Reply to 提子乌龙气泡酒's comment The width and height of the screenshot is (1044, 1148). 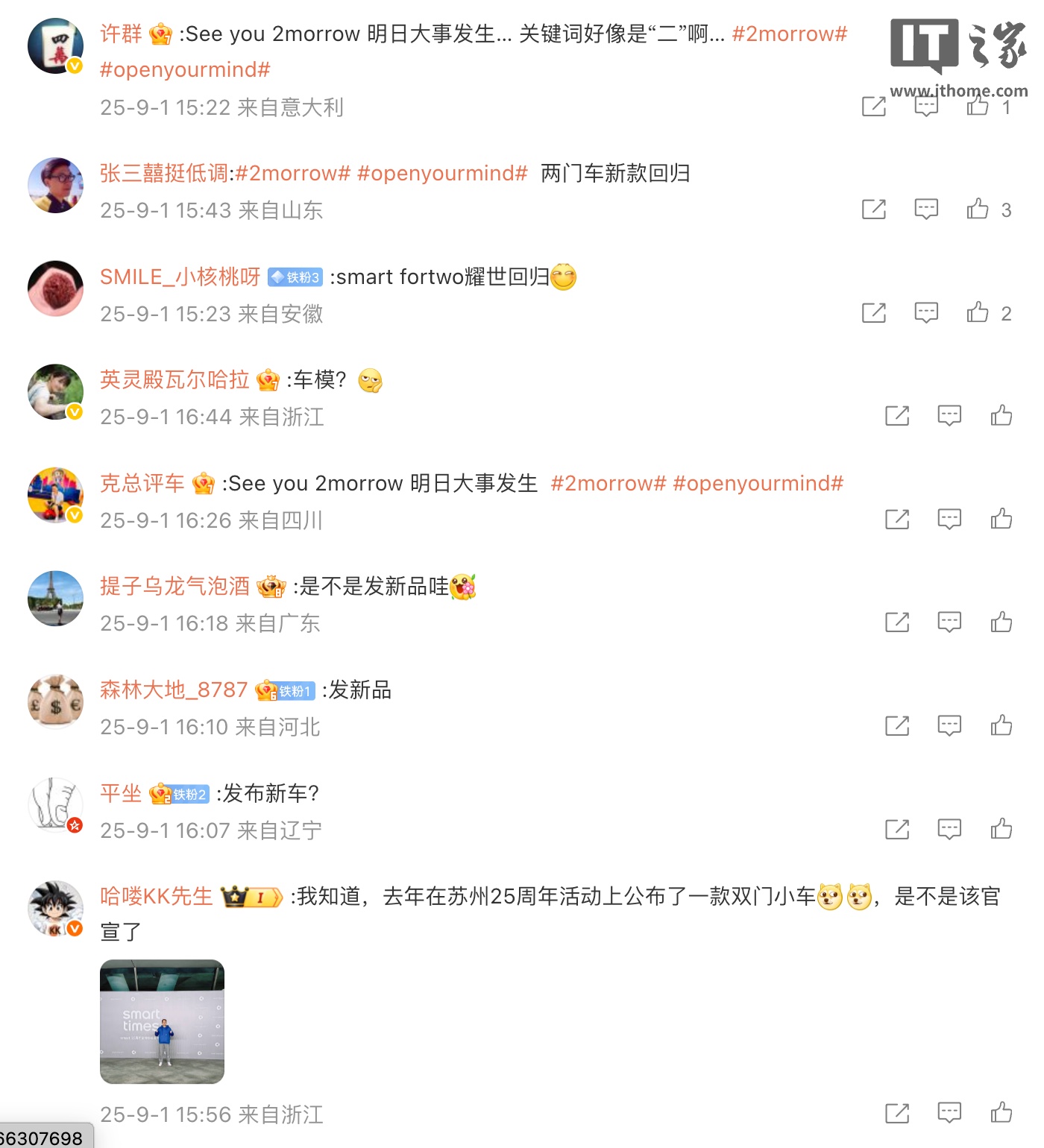[949, 622]
